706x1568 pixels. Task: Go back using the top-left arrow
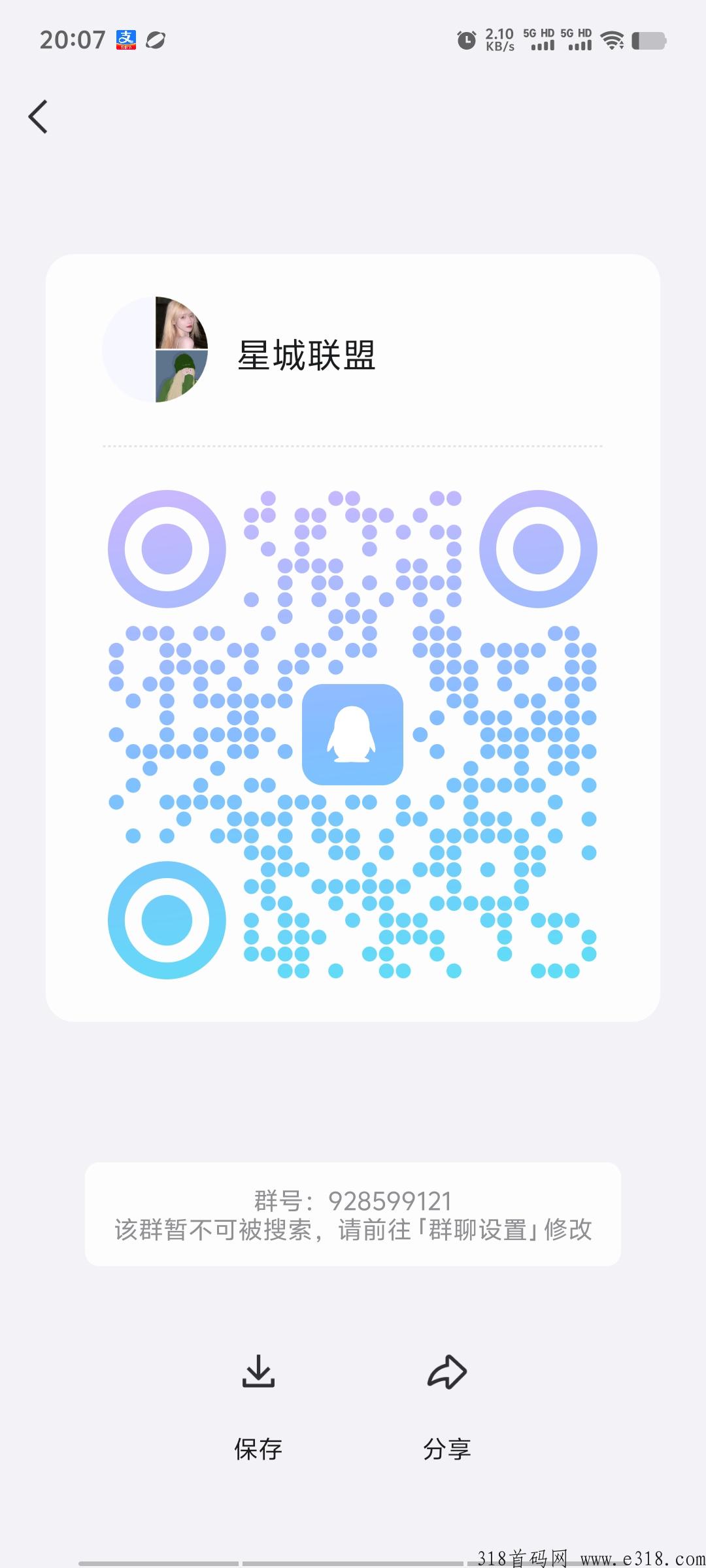(38, 117)
